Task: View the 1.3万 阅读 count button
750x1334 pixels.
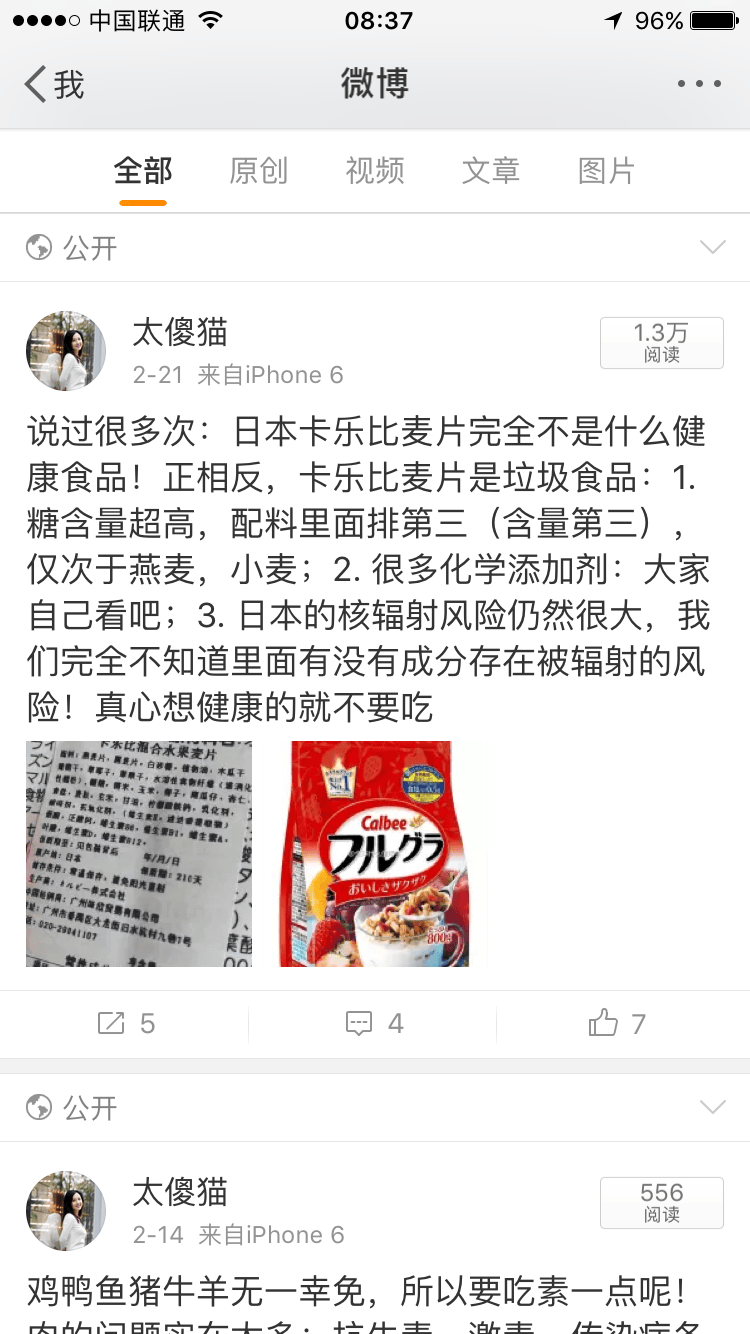Action: (x=661, y=343)
